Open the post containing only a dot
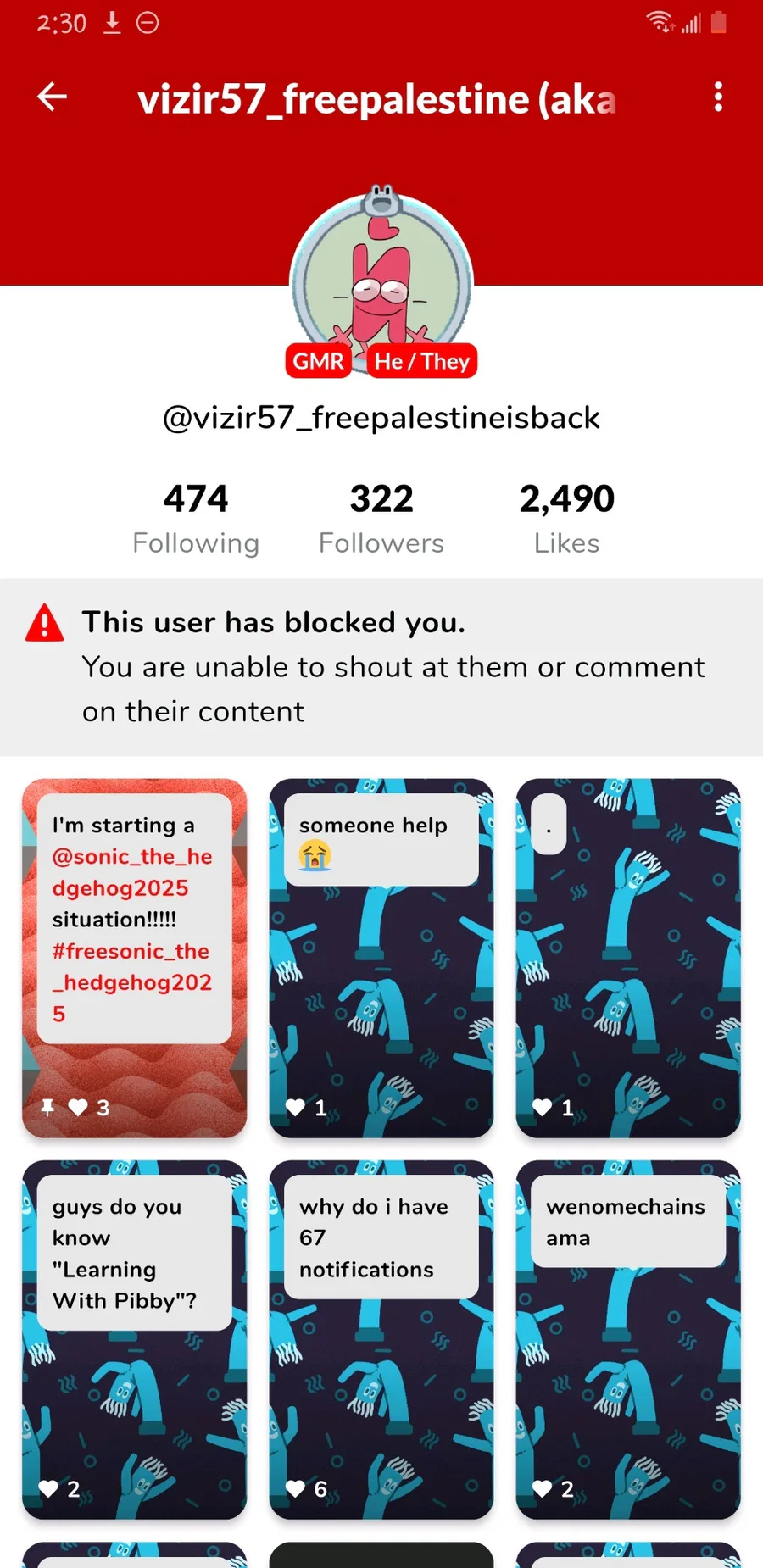Screen dimensions: 763x1568 coord(628,958)
